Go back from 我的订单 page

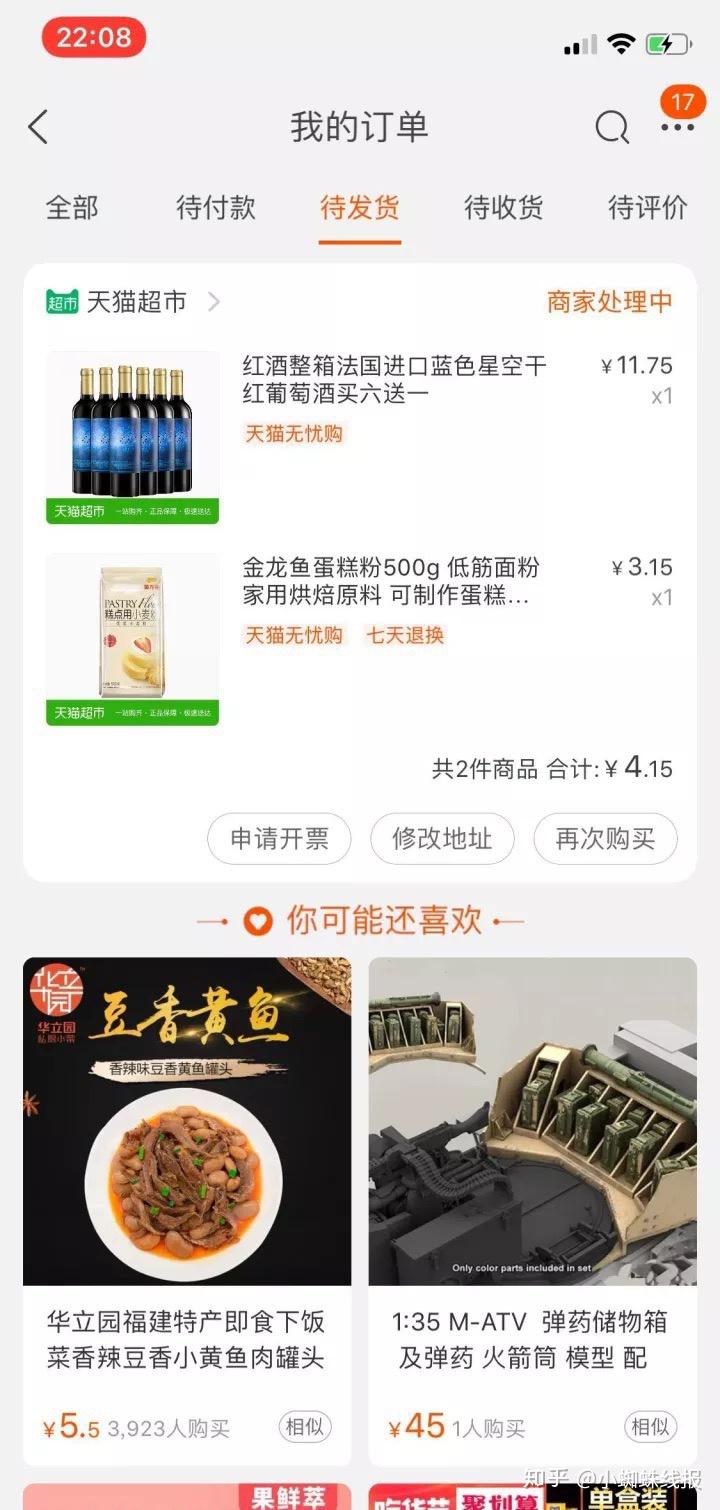38,127
